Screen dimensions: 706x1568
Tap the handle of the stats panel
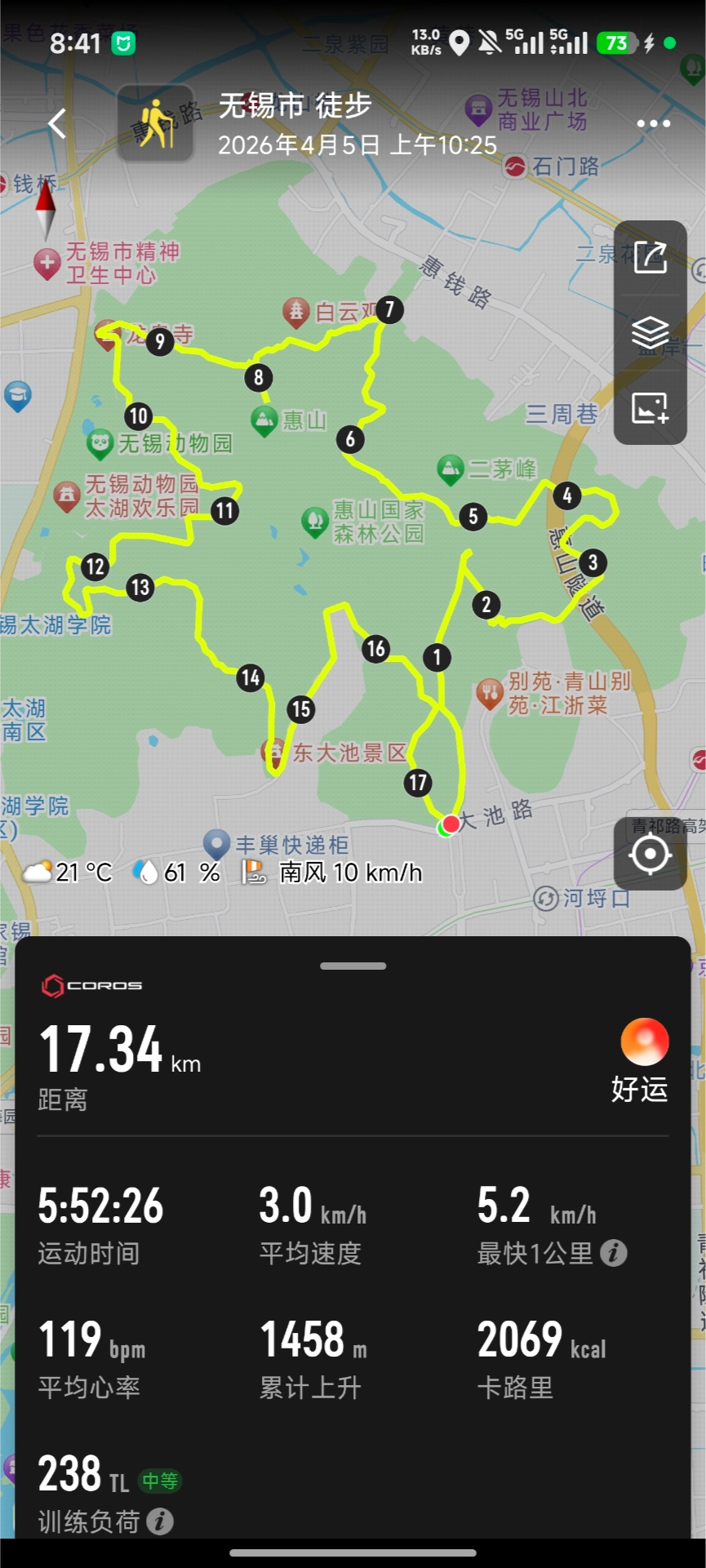(x=353, y=966)
